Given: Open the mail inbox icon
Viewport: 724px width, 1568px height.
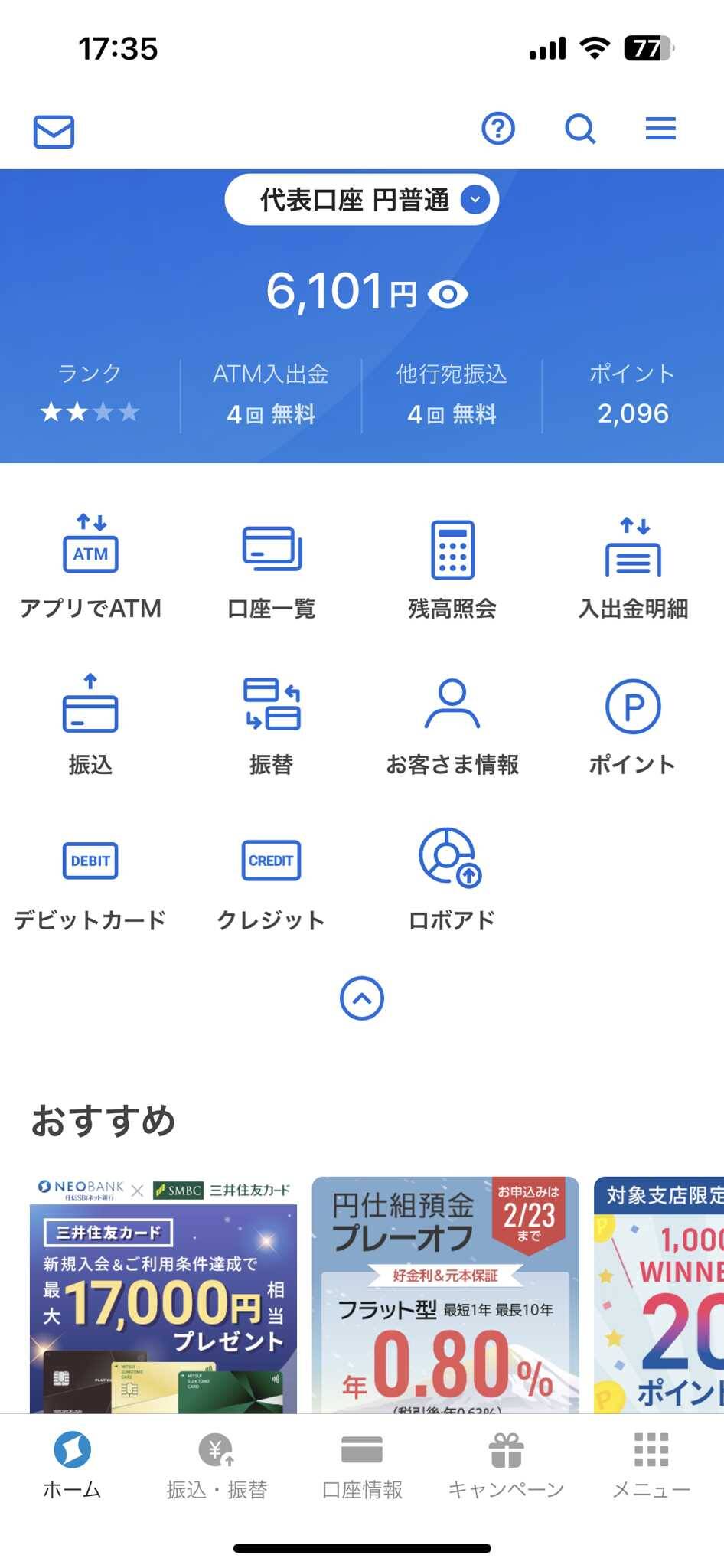Looking at the screenshot, I should (54, 131).
